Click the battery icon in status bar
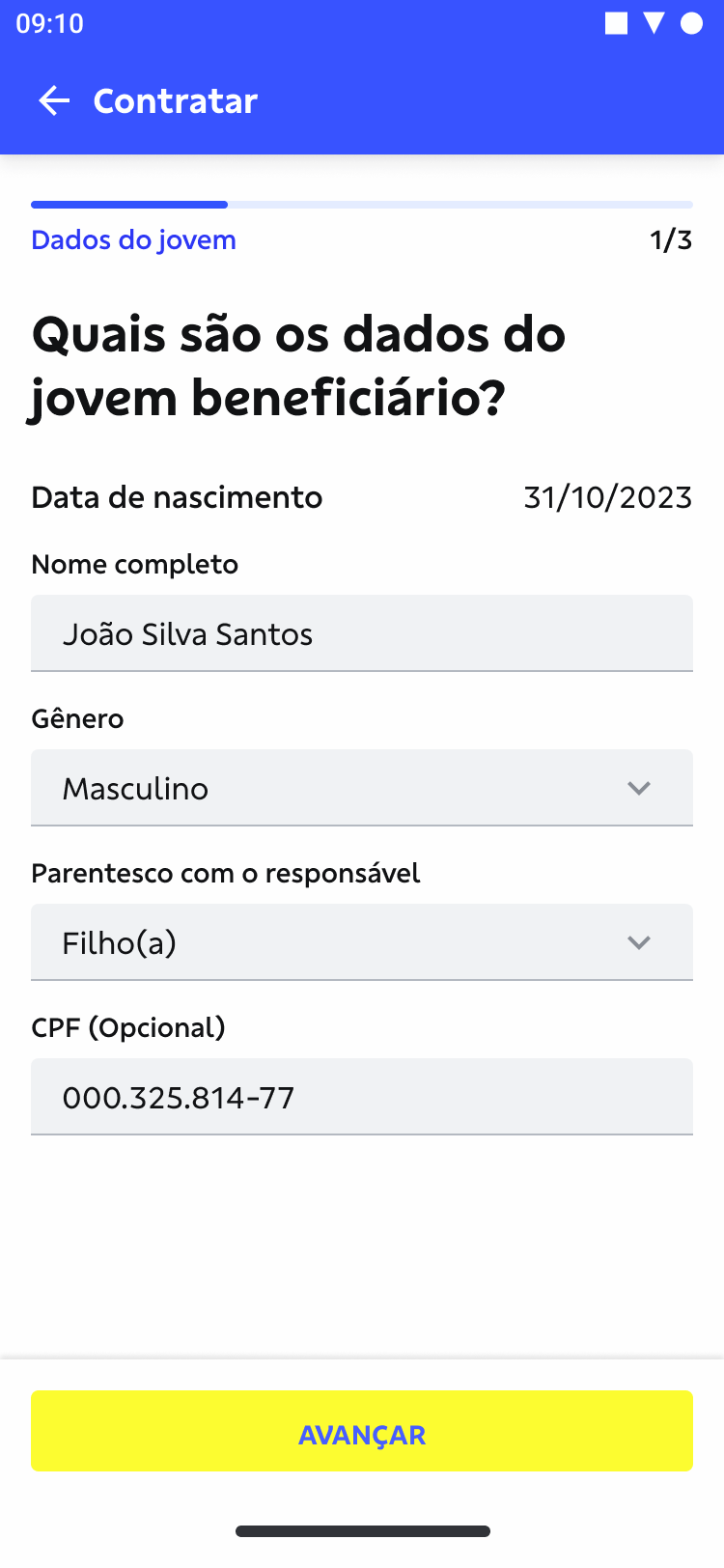Viewport: 724px width, 1568px height. [691, 24]
